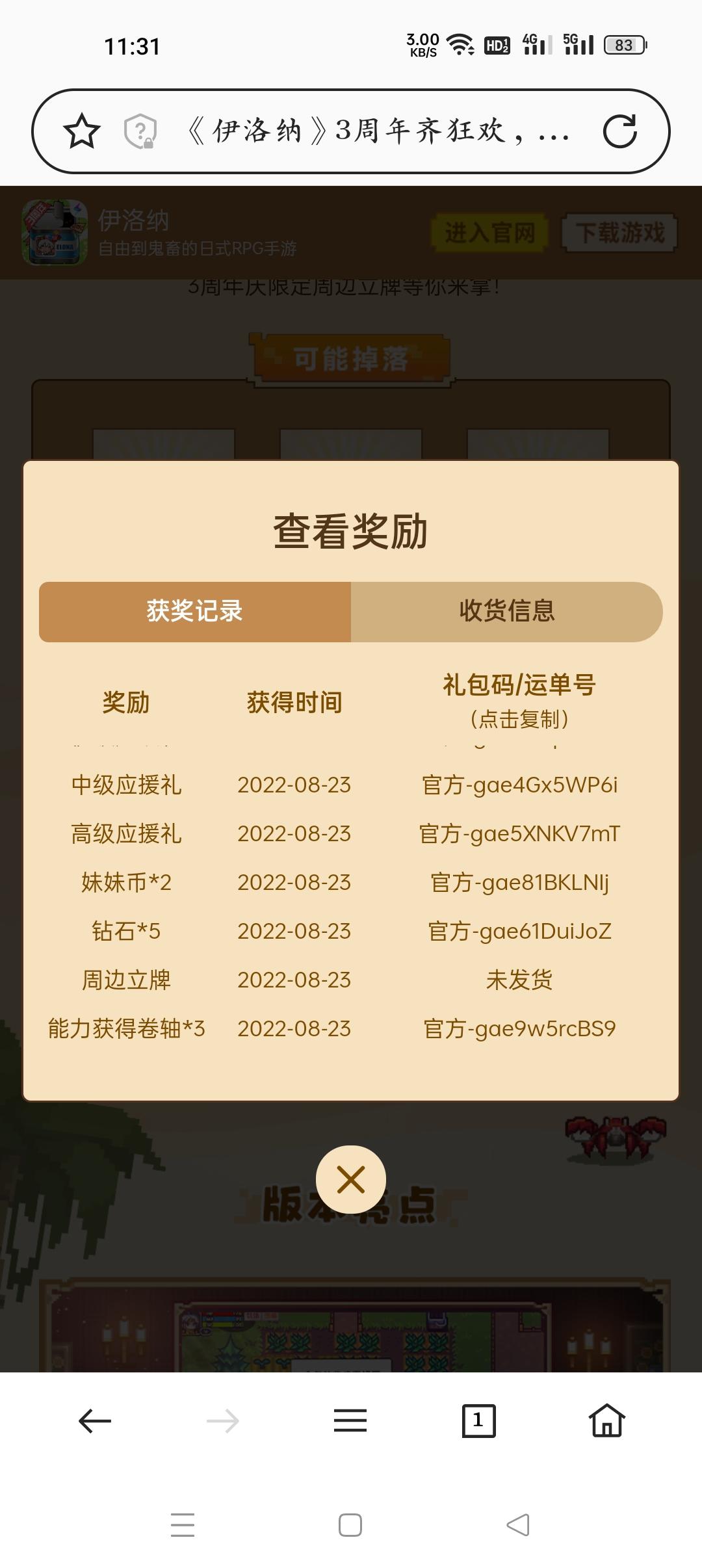Close the 查看奖励 dialog via X
Viewport: 702px width, 1568px height.
(x=350, y=1178)
